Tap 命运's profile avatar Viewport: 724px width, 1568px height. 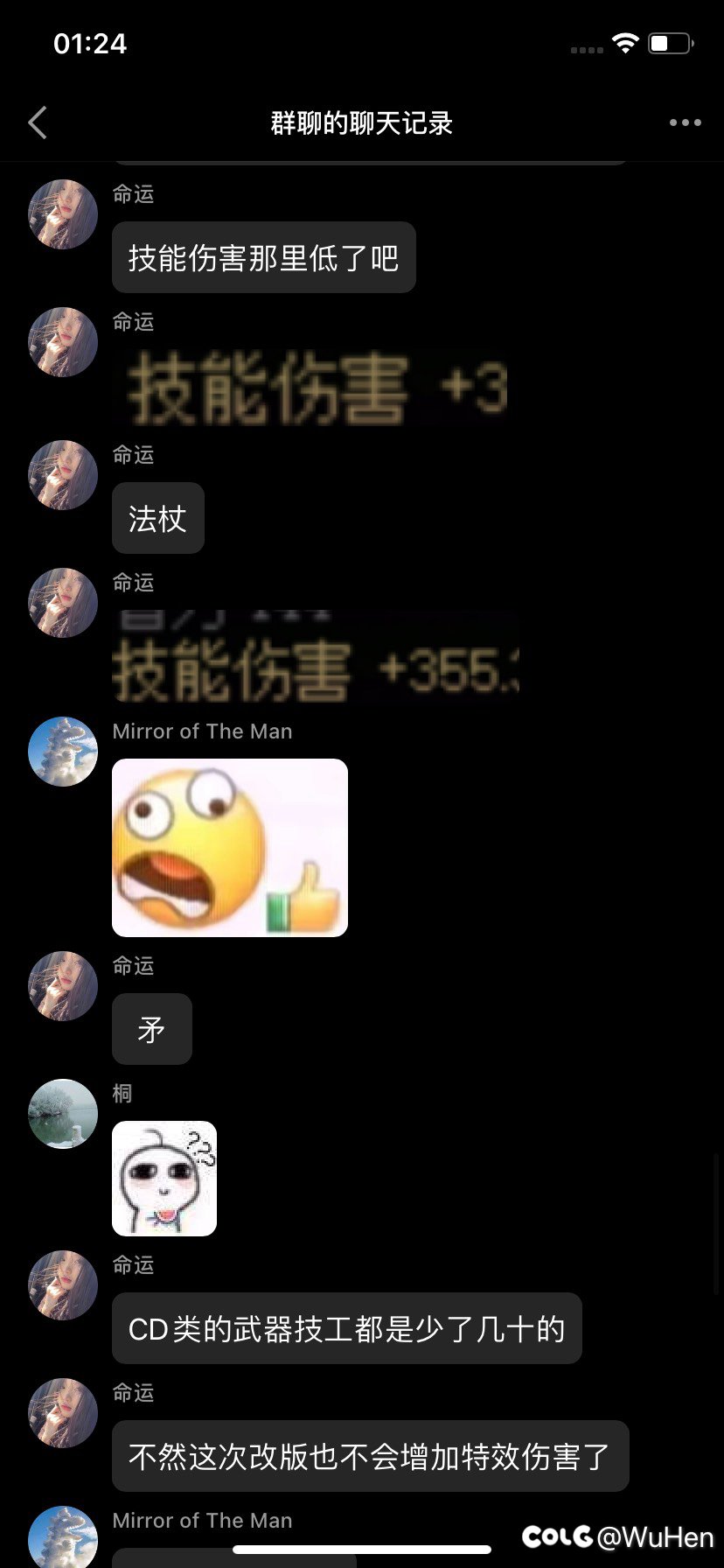(x=62, y=214)
